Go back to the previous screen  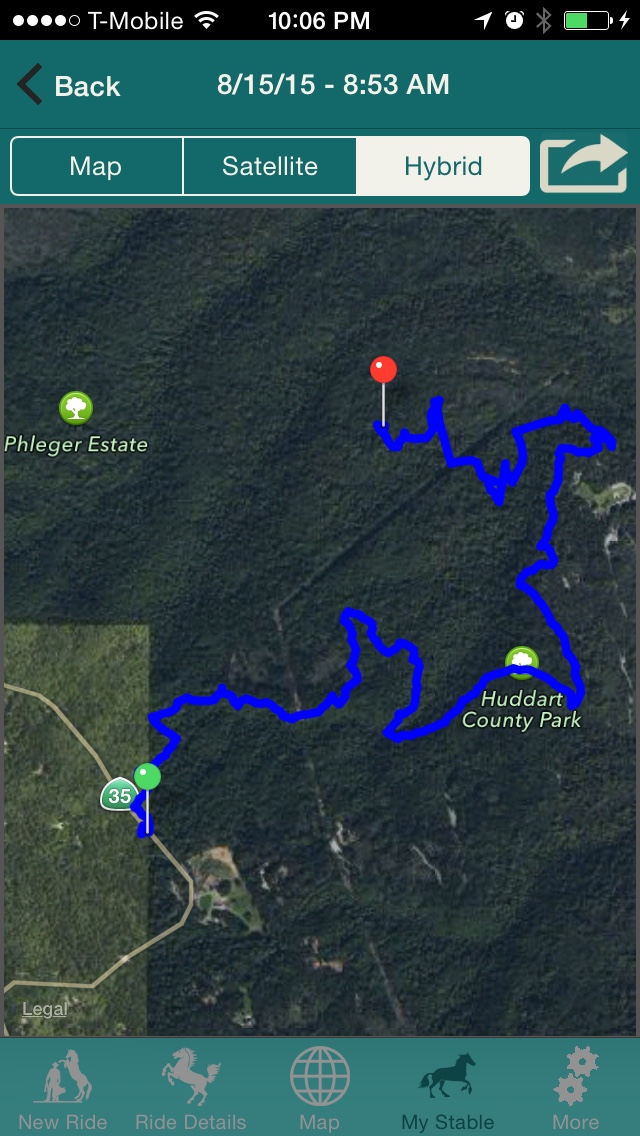(x=68, y=86)
